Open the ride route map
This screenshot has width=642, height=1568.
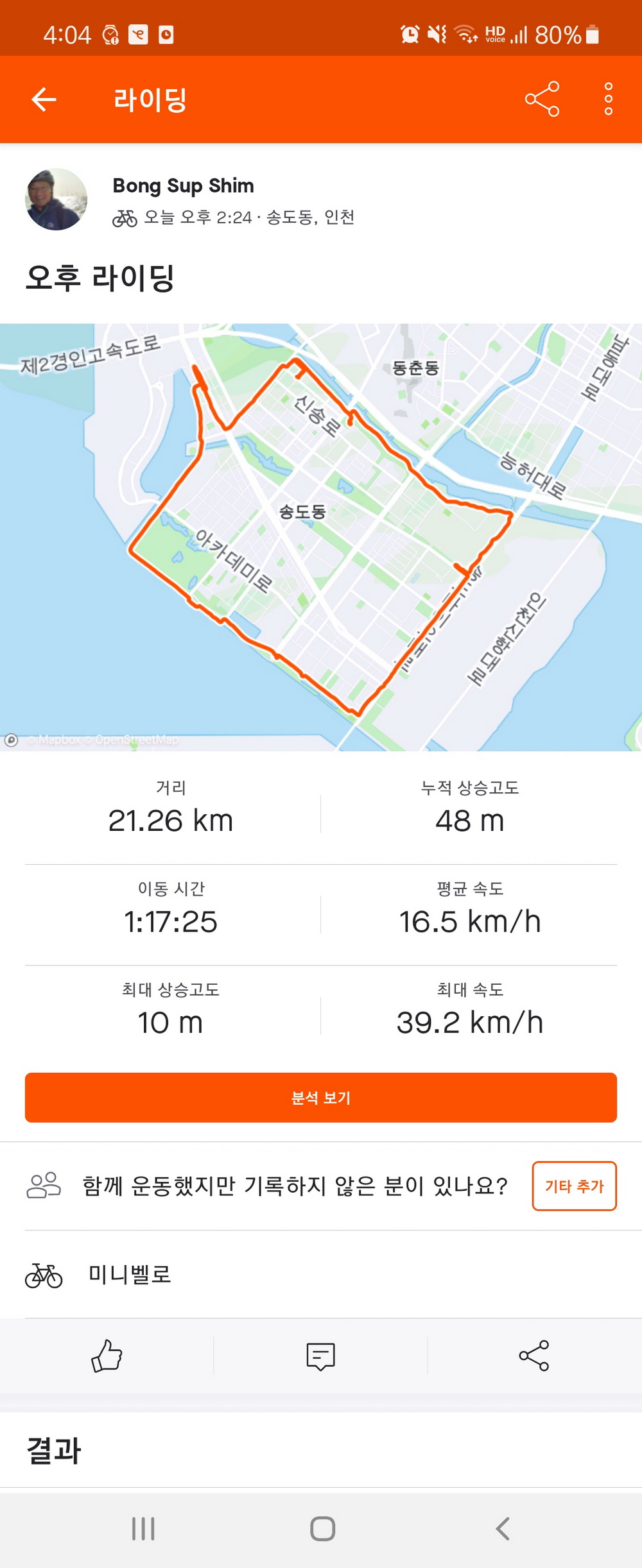[x=321, y=536]
